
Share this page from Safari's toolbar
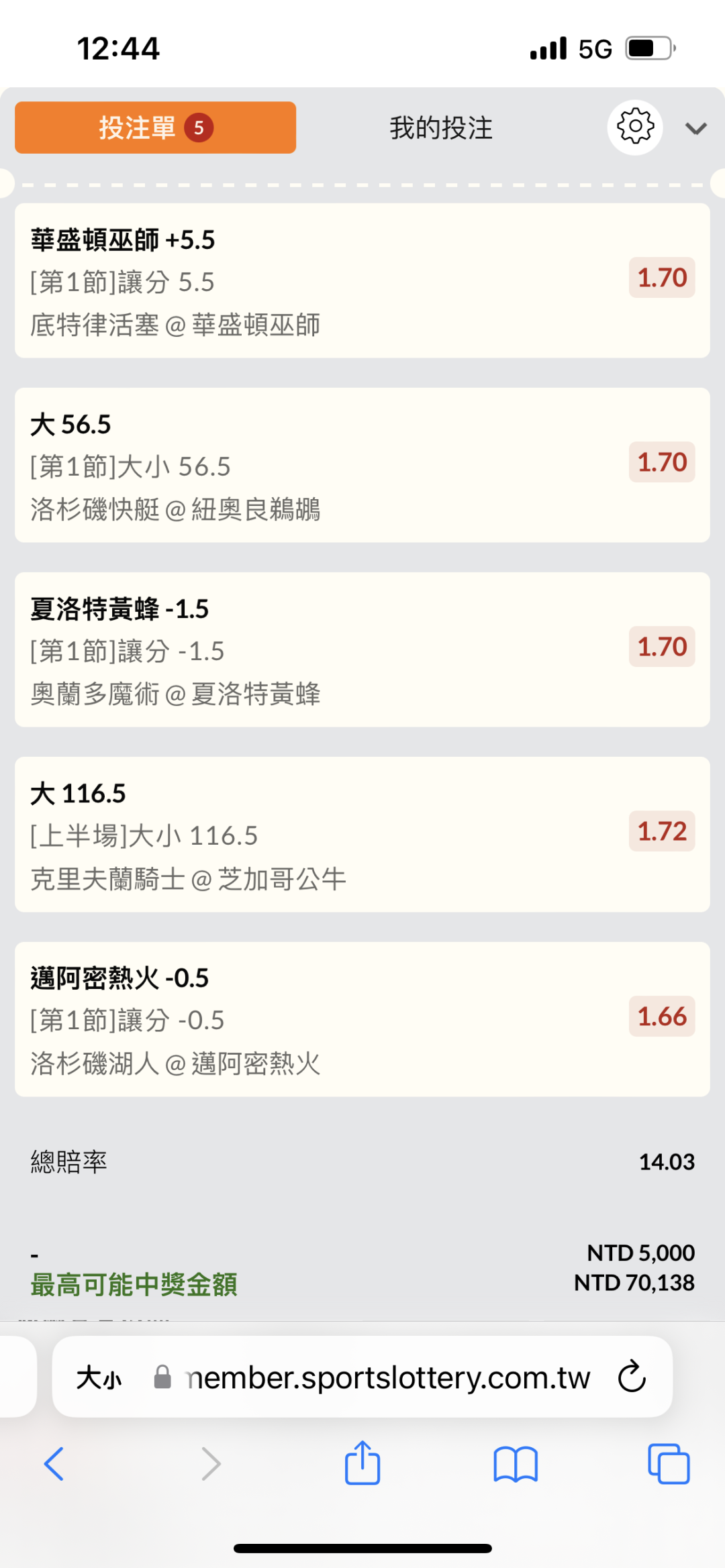click(x=362, y=1462)
